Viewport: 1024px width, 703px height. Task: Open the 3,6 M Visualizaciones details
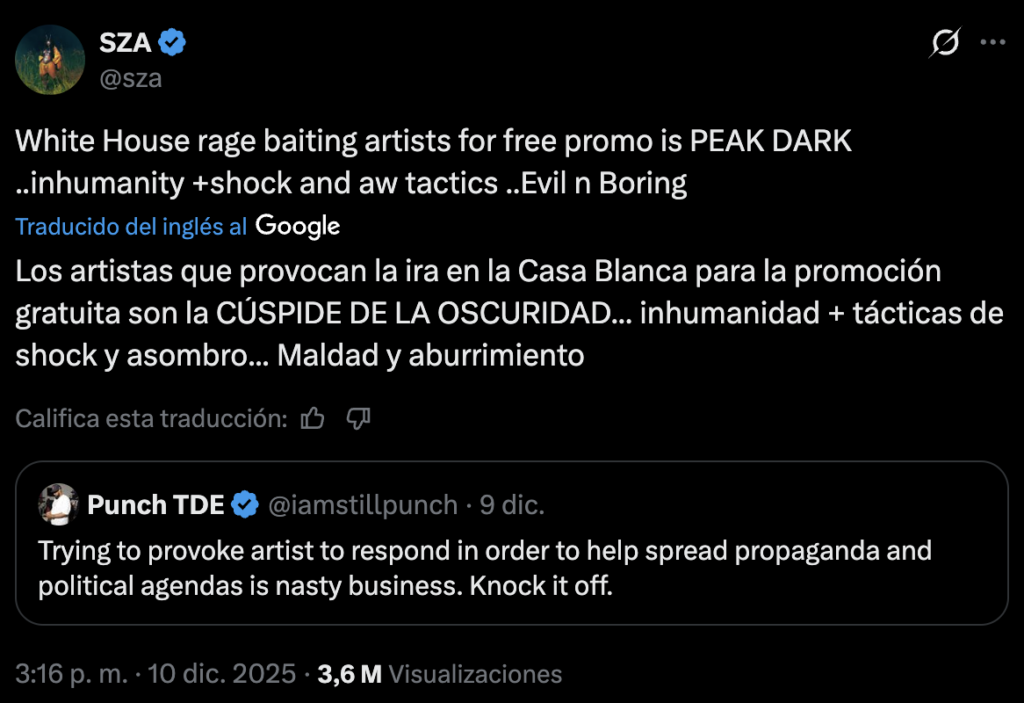(440, 673)
